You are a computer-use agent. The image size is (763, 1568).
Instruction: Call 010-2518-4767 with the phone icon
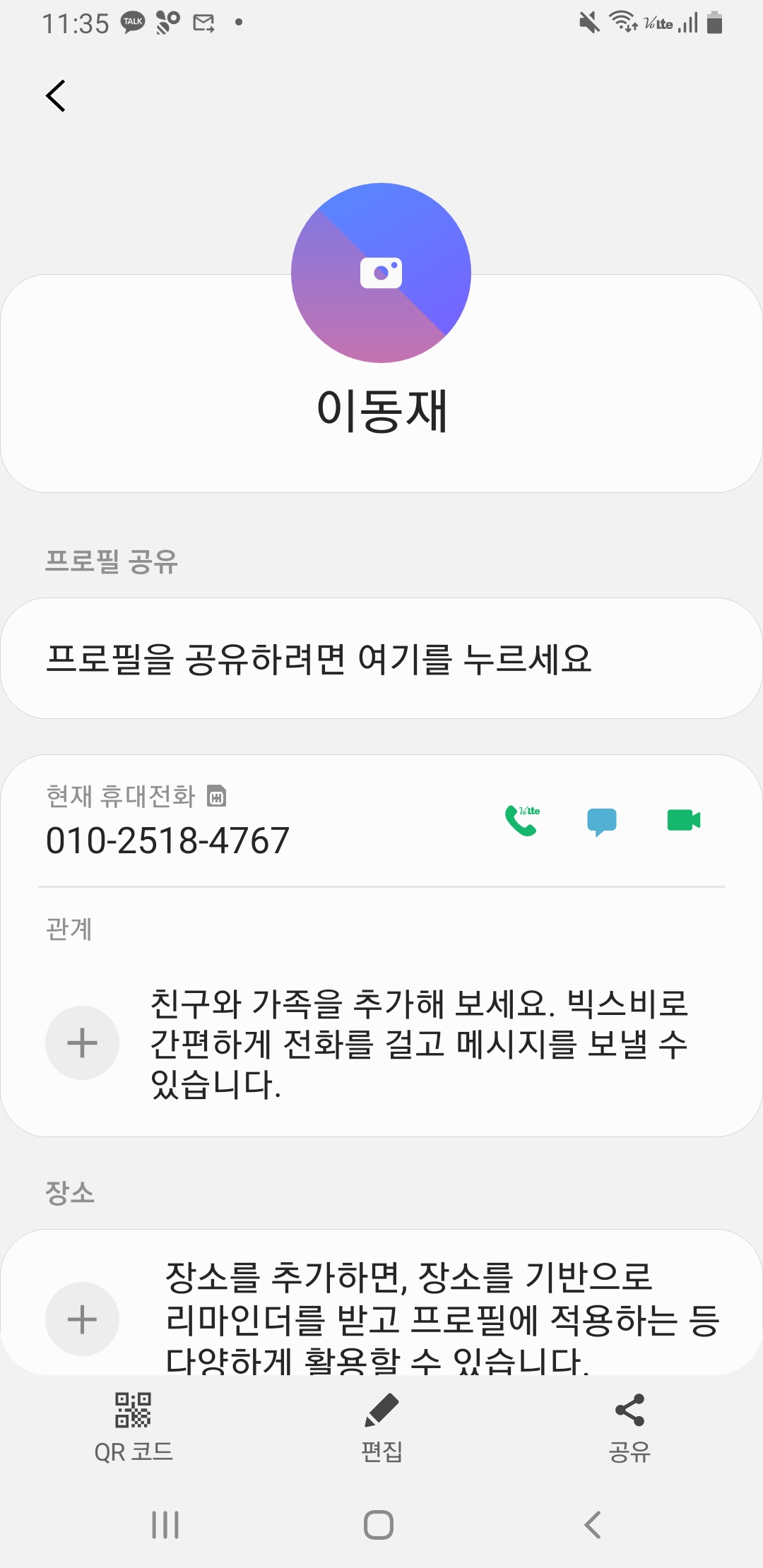coord(522,820)
